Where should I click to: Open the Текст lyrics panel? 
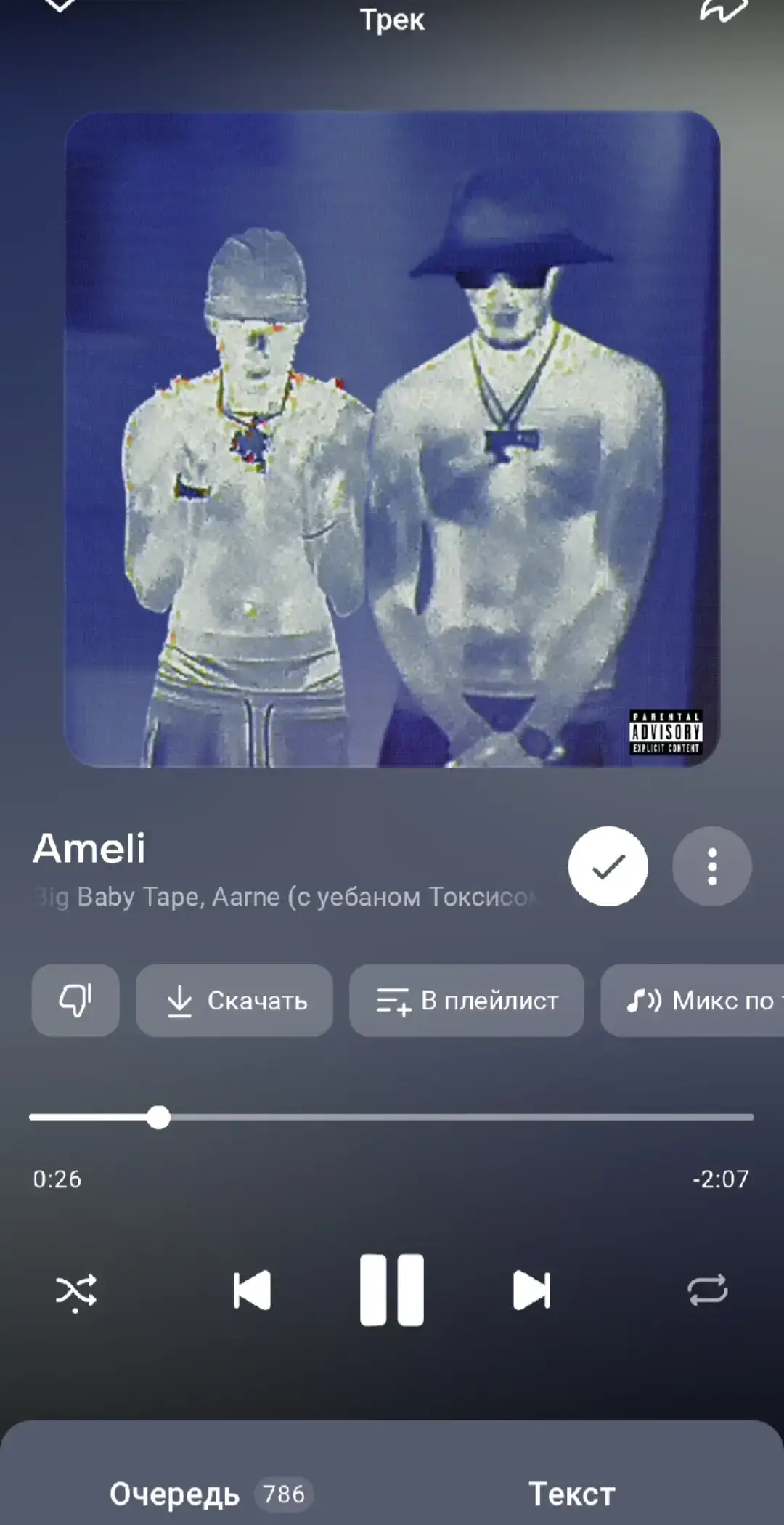573,1494
